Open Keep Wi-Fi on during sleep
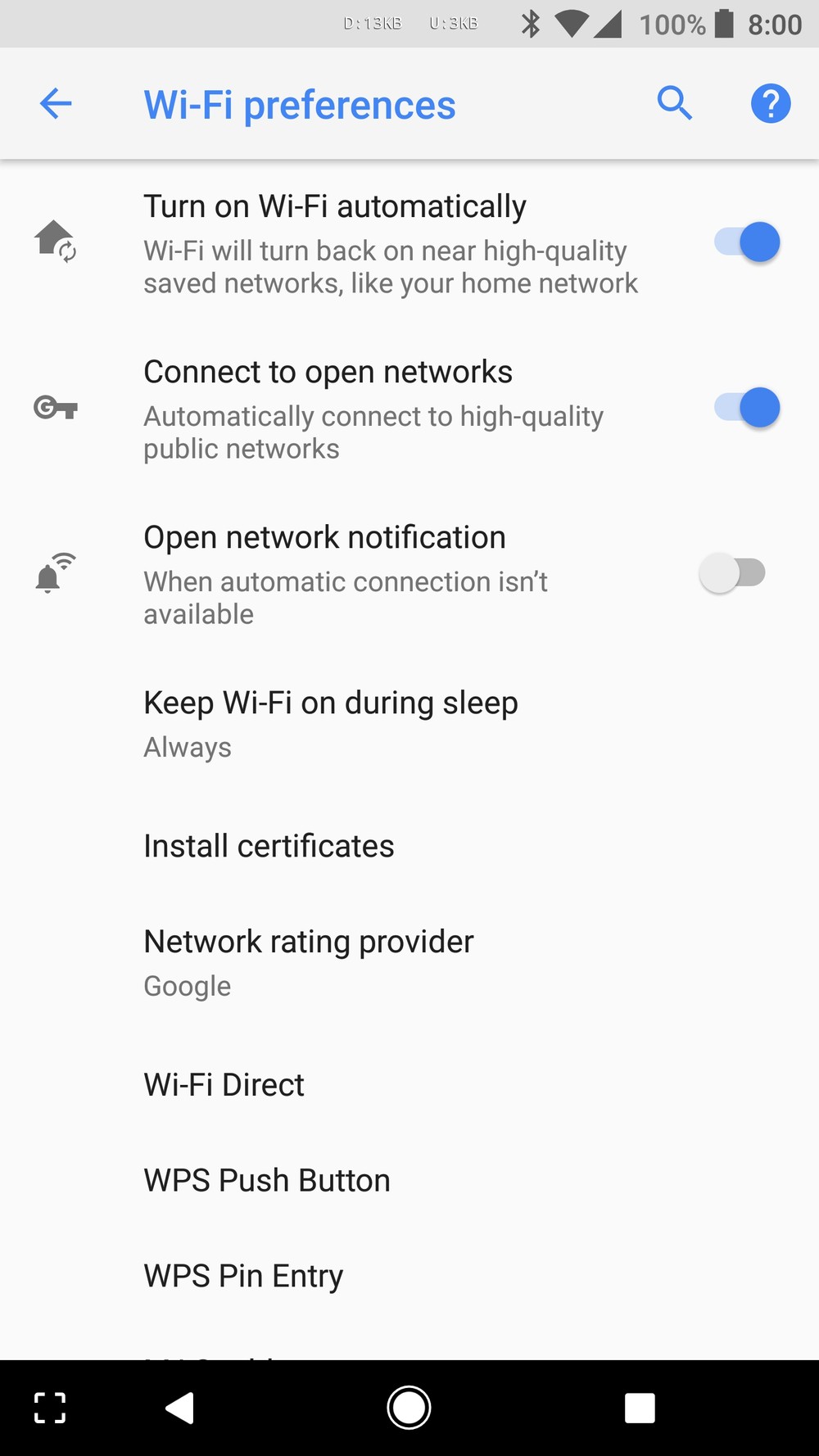 [x=331, y=723]
